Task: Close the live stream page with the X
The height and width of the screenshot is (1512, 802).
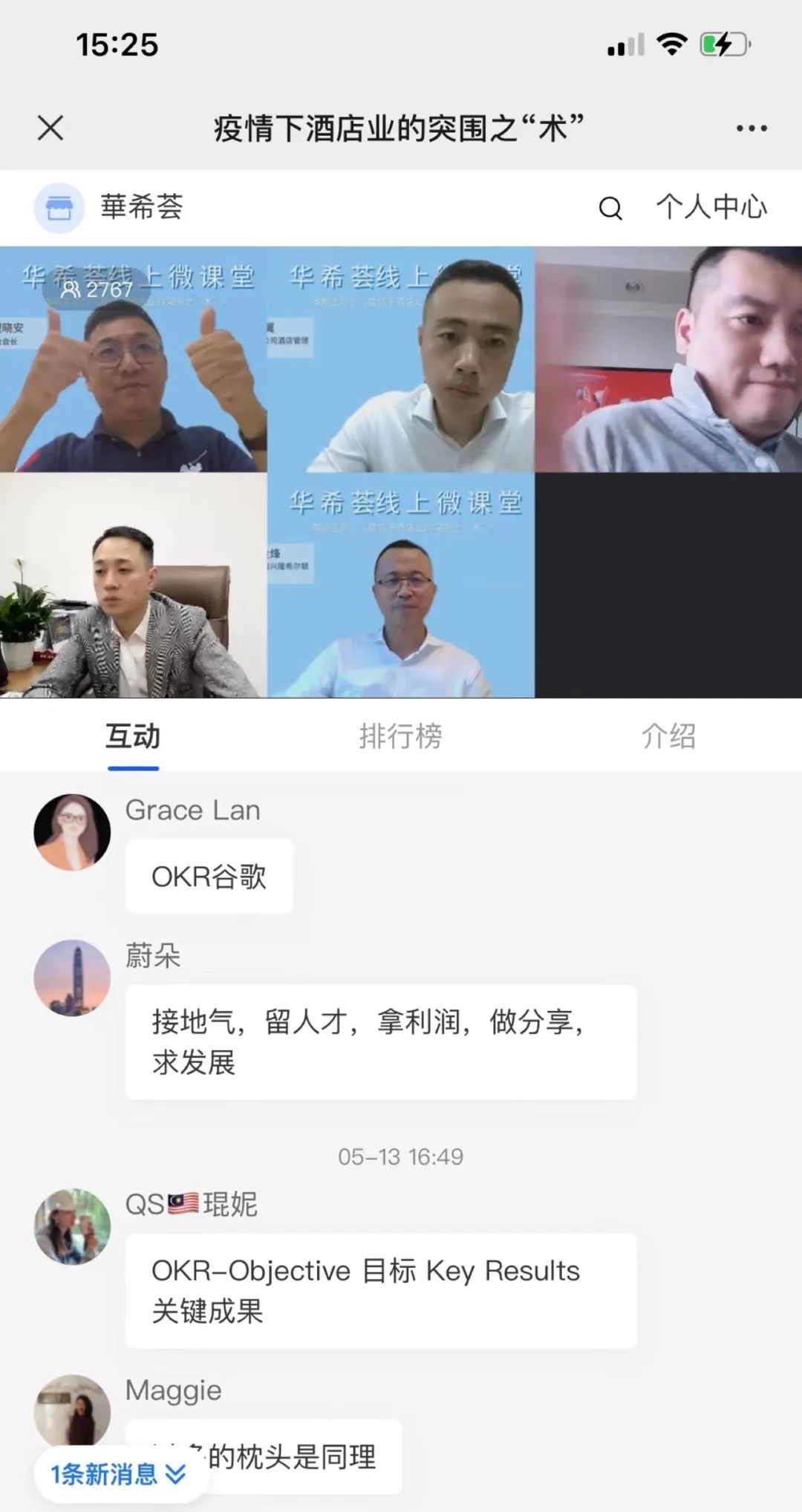Action: click(50, 128)
